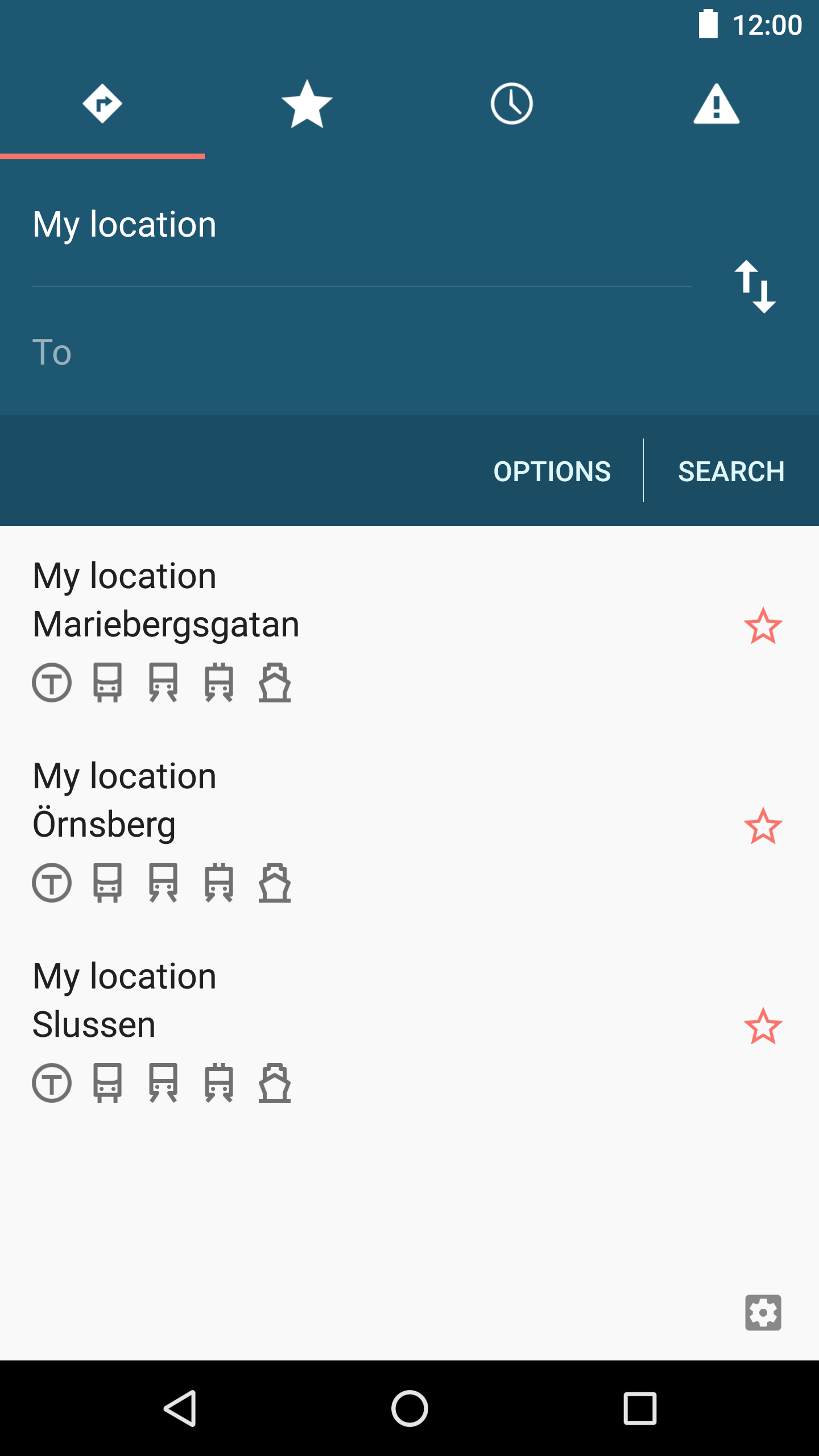Swap origin and destination
The width and height of the screenshot is (819, 1456).
click(x=755, y=287)
